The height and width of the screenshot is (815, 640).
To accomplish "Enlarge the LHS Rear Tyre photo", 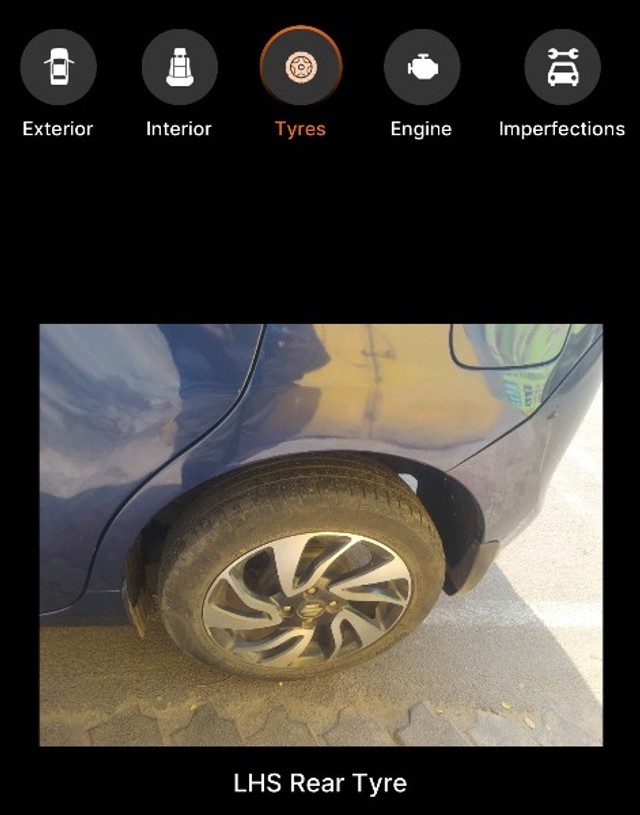I will tap(320, 534).
